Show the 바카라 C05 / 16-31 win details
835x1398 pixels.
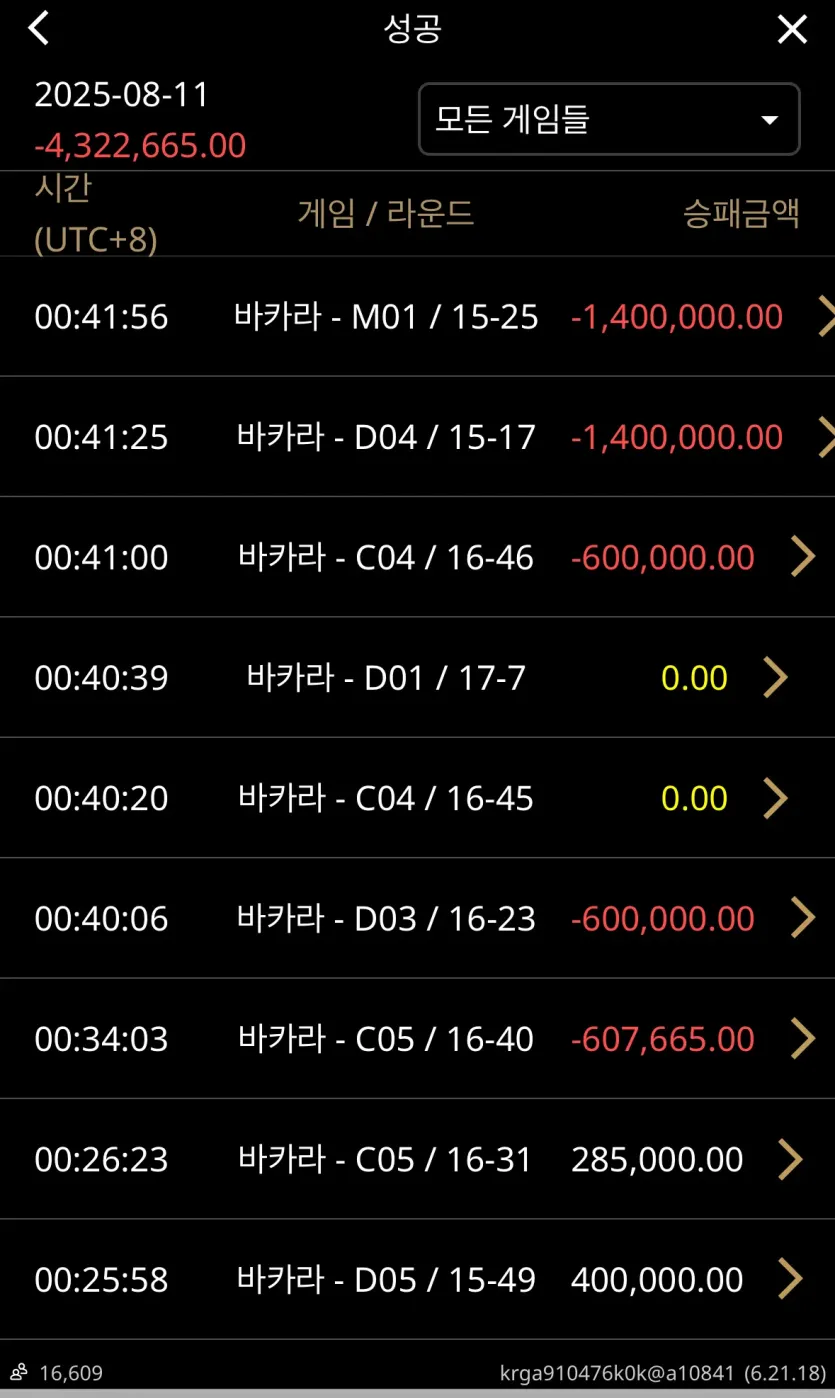click(417, 1159)
